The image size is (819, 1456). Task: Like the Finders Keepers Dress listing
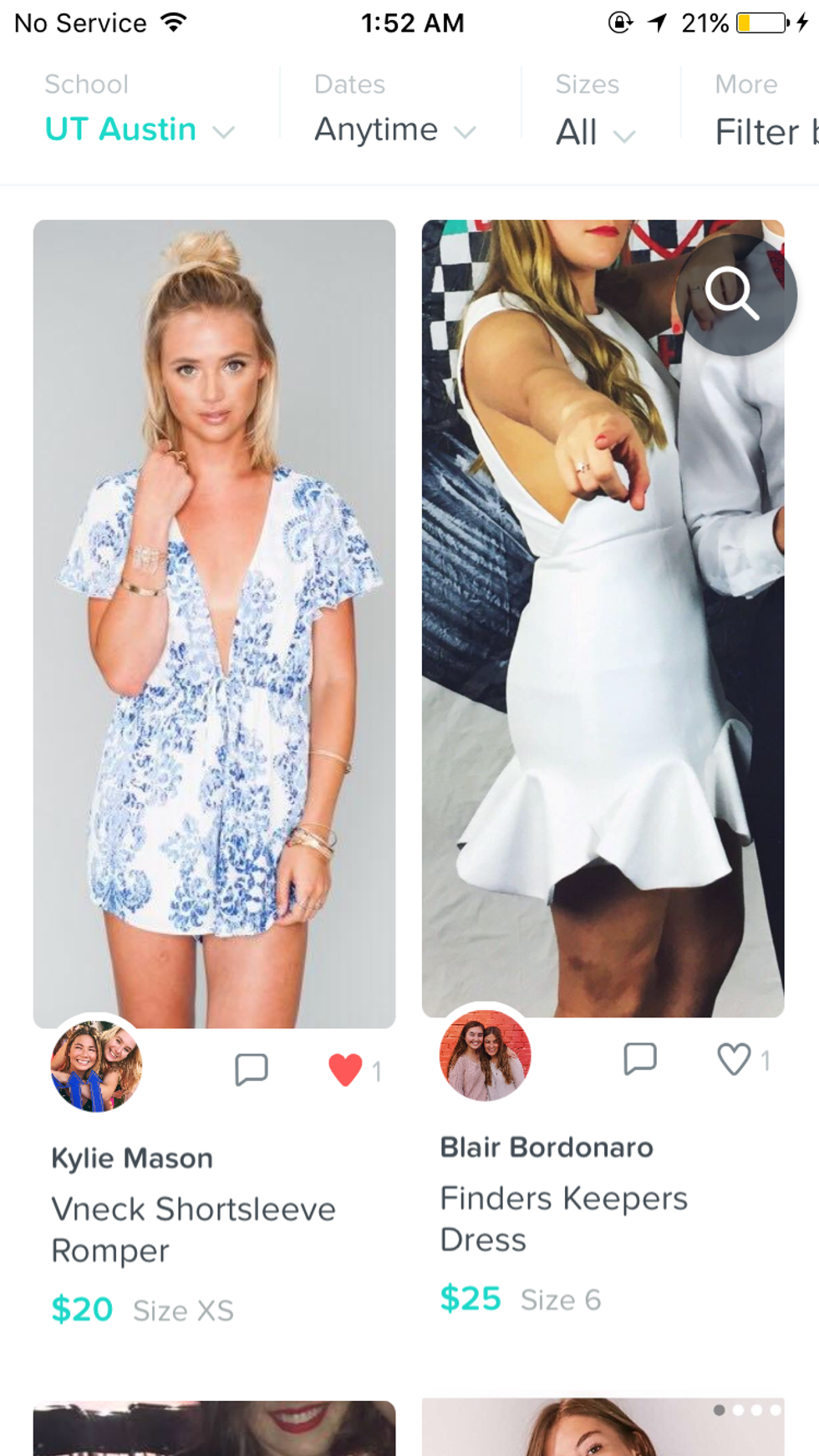coord(735,1059)
